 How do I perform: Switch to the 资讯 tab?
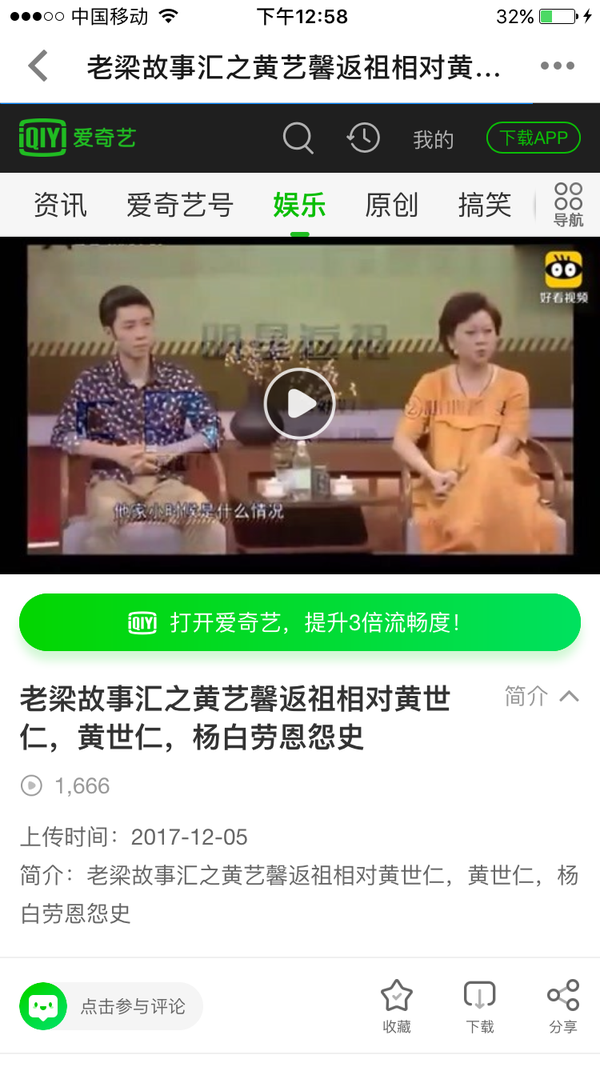pyautogui.click(x=61, y=205)
